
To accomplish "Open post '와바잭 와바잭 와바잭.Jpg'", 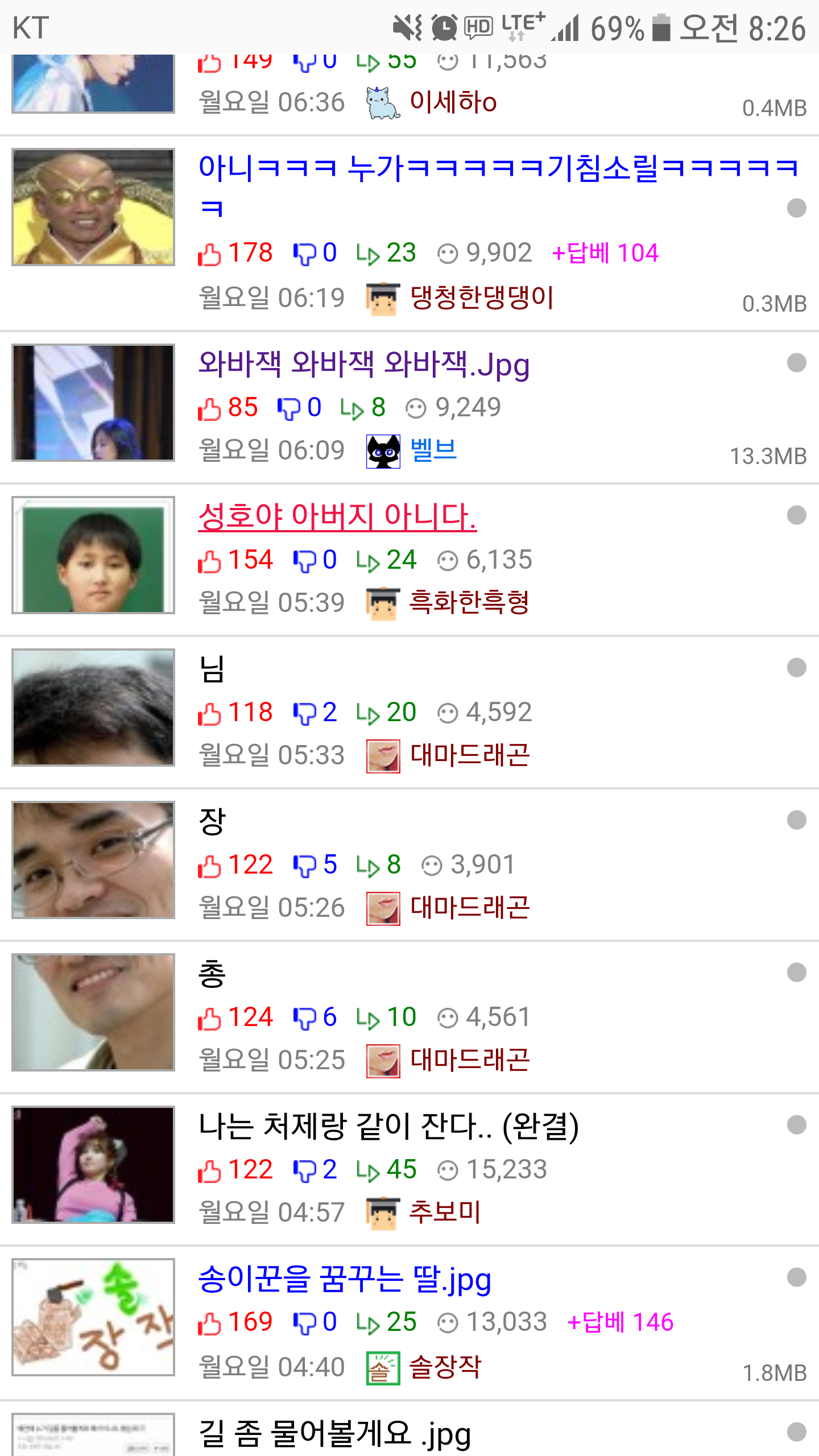I will click(x=364, y=364).
